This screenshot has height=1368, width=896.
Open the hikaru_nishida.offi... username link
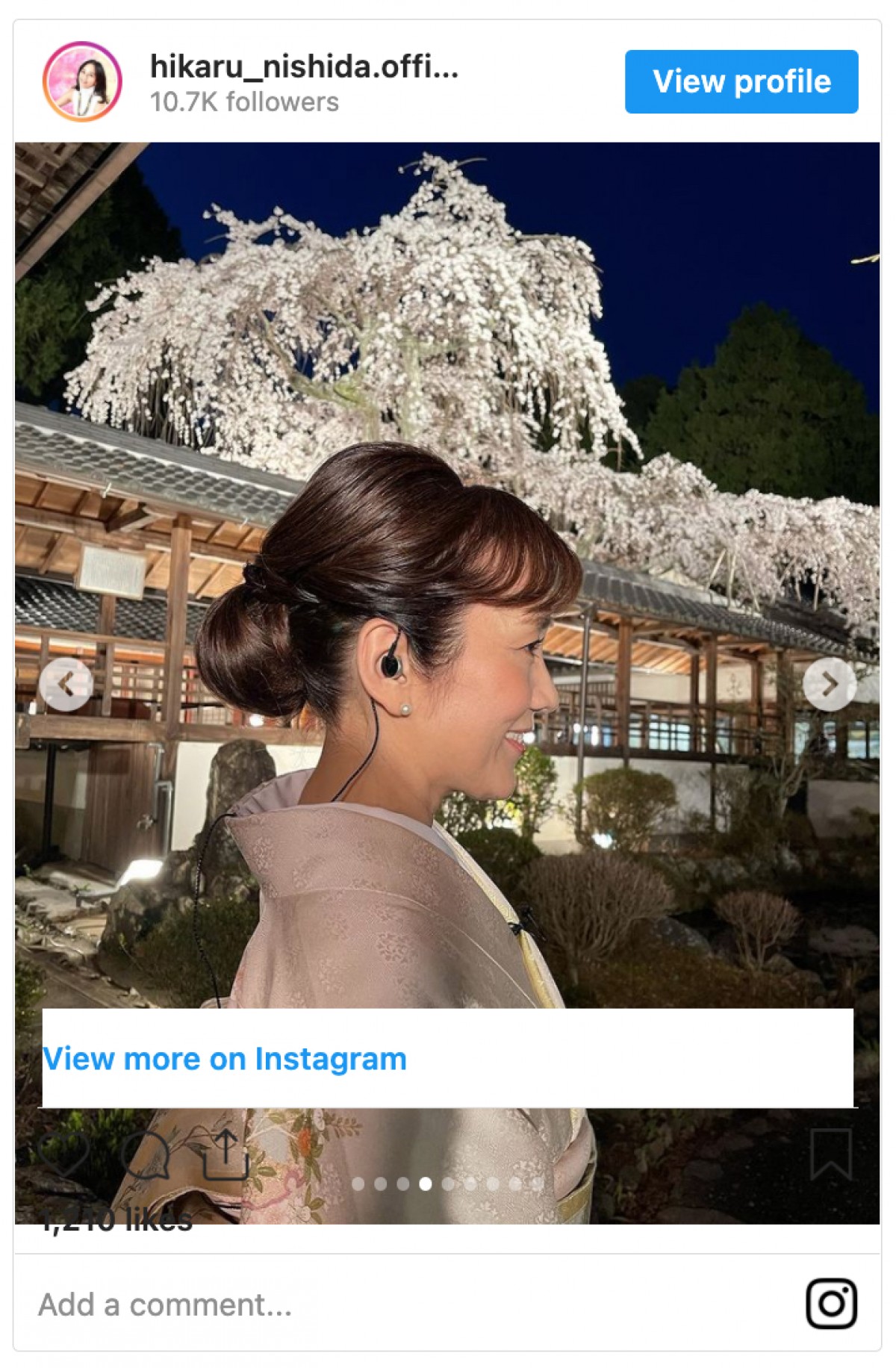(304, 67)
